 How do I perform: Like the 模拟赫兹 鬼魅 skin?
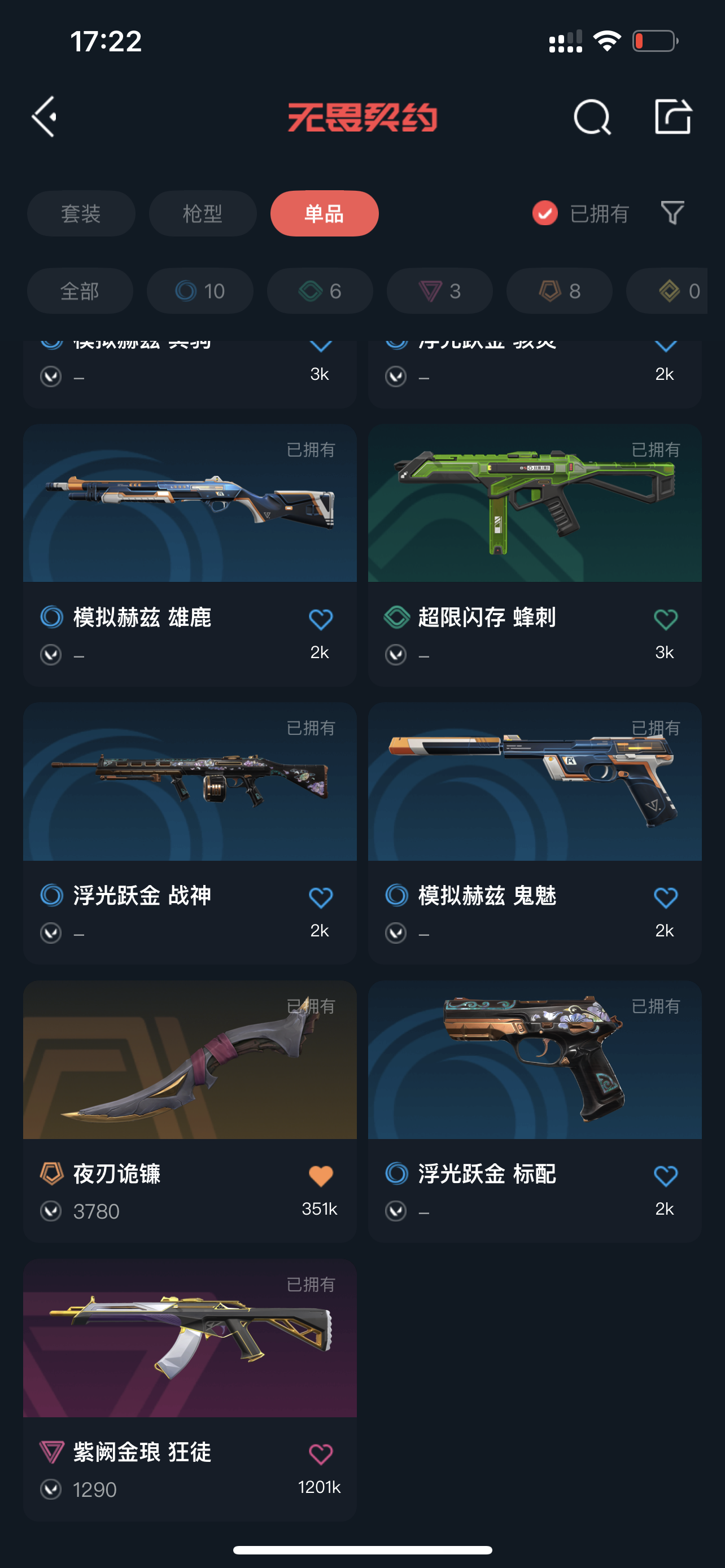(665, 898)
